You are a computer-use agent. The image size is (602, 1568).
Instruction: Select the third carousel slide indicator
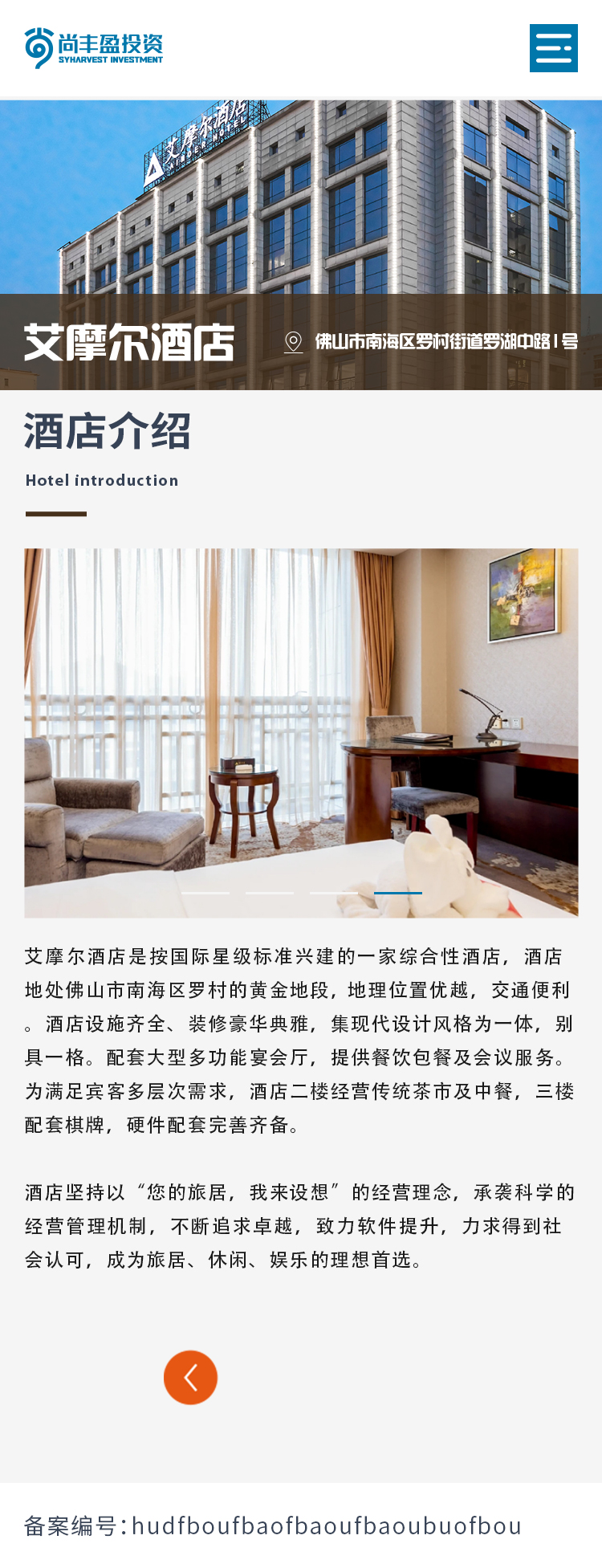click(334, 893)
